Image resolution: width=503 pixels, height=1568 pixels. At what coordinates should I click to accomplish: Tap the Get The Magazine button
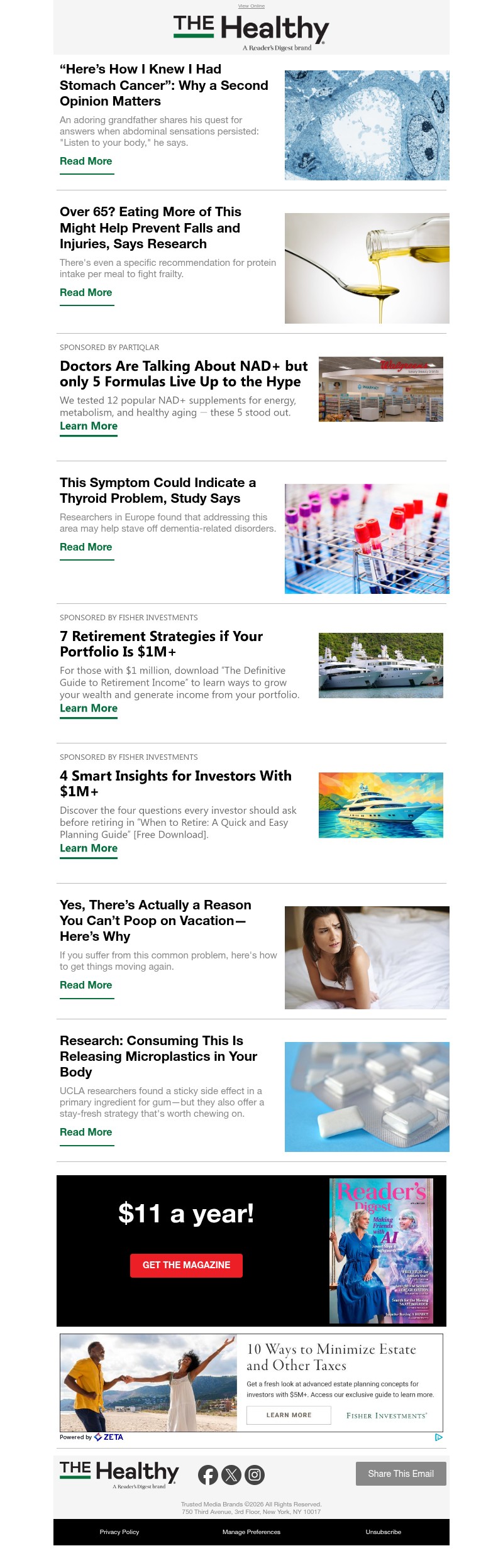pos(186,1265)
